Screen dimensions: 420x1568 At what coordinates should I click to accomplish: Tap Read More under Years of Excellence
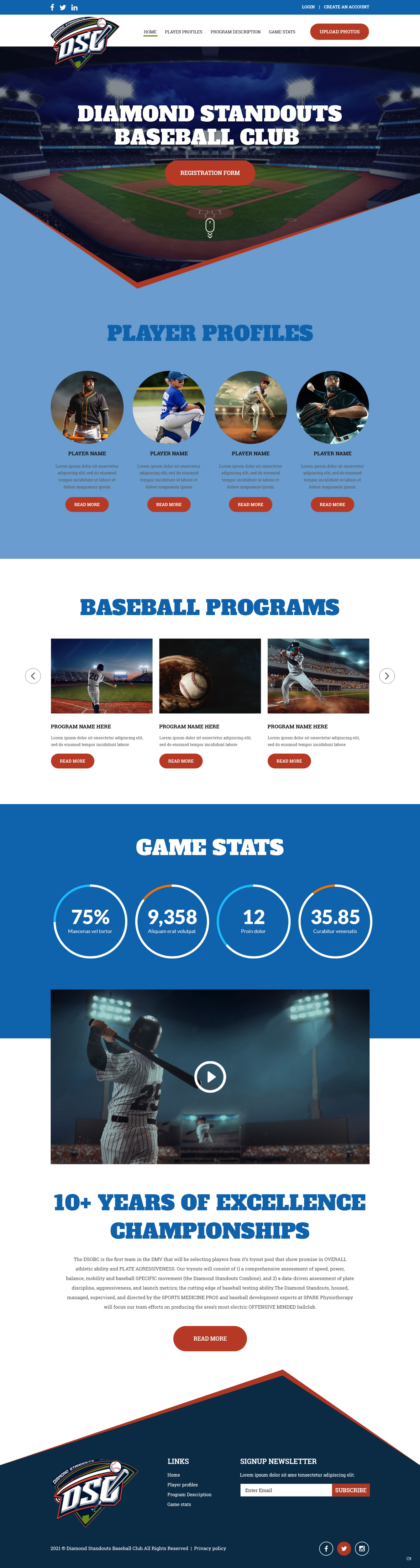(209, 1338)
